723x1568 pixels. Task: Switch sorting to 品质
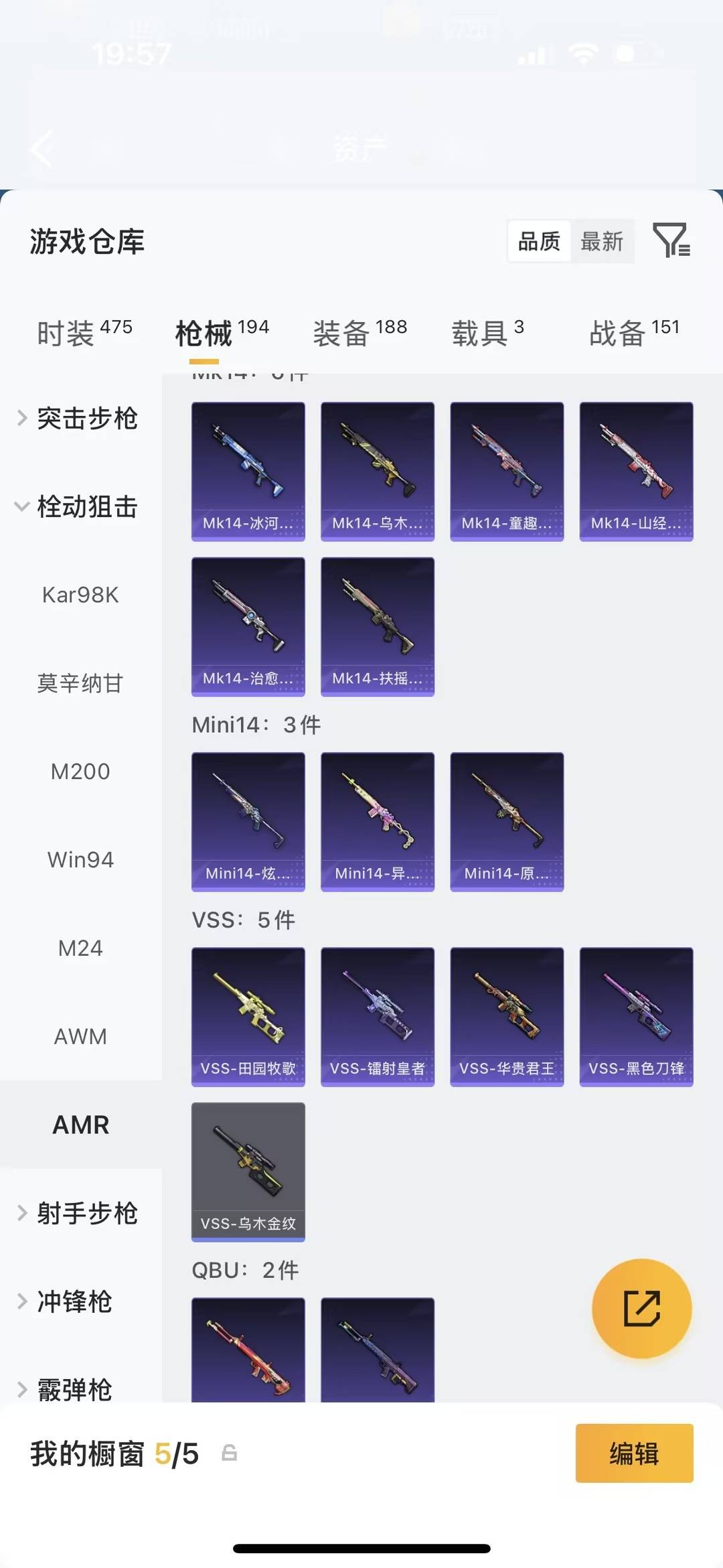(538, 241)
